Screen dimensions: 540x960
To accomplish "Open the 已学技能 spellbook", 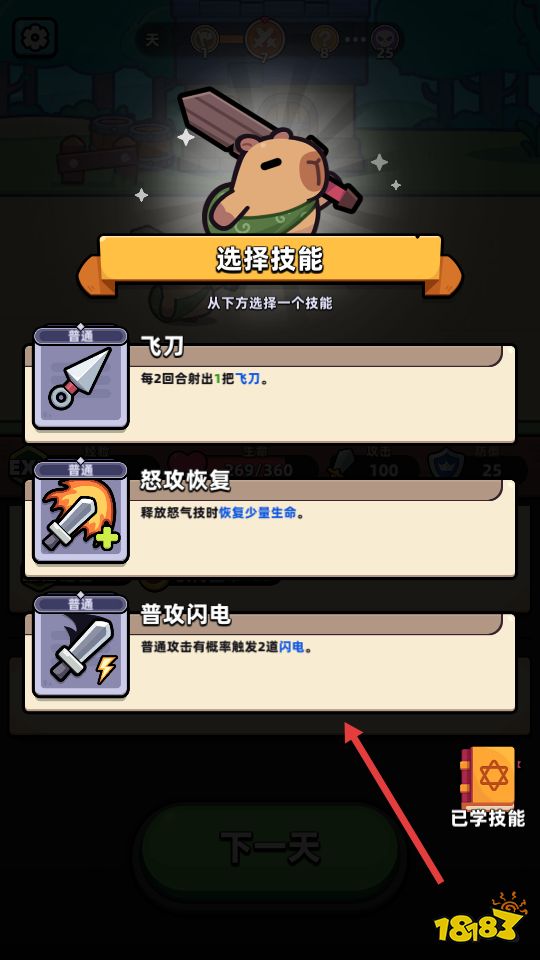I will pos(488,787).
